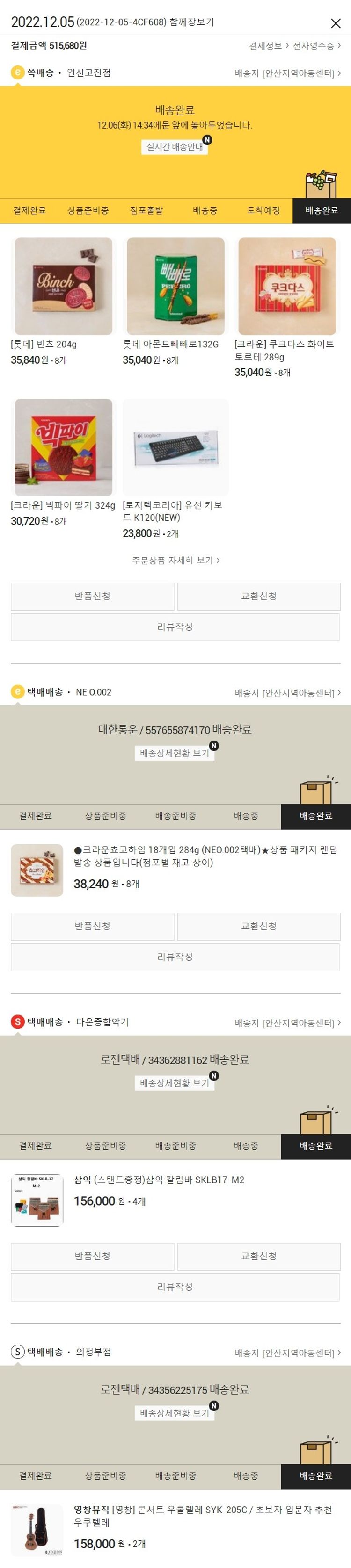Open 로지텍 유선 키보드 K120 product
Screen dimensions: 351x1568
pos(175,447)
